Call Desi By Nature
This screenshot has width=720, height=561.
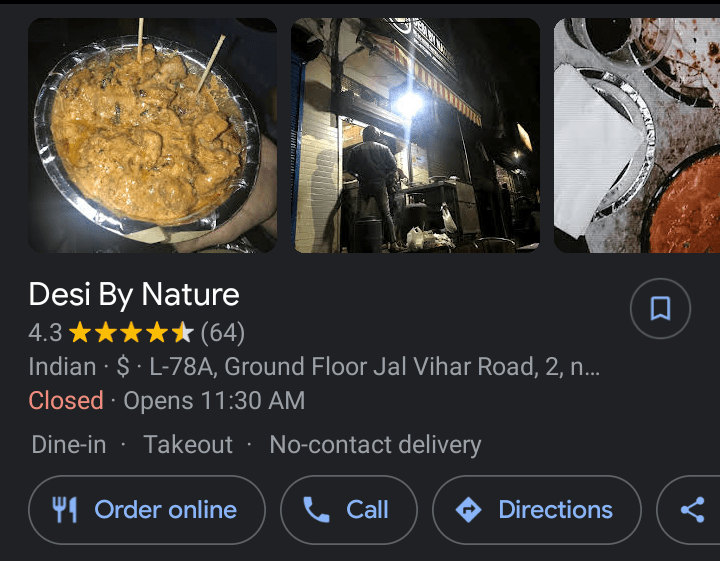tap(348, 510)
